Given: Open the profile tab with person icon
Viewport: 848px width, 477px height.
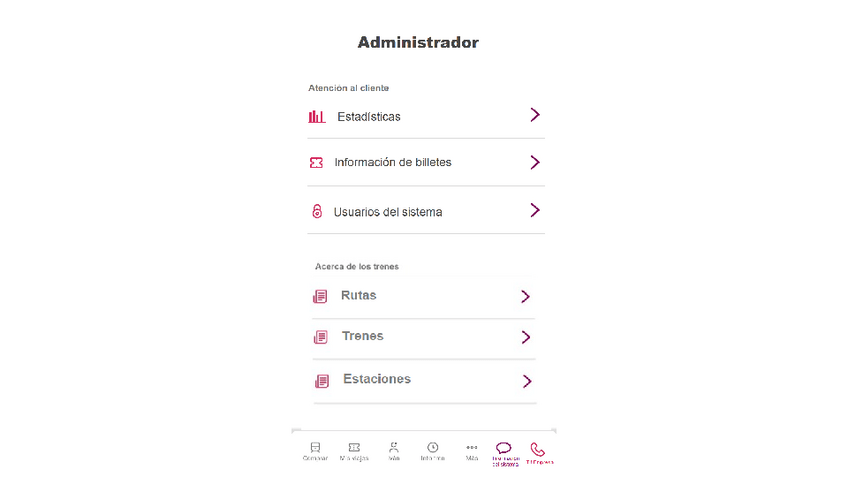Looking at the screenshot, I should [394, 451].
